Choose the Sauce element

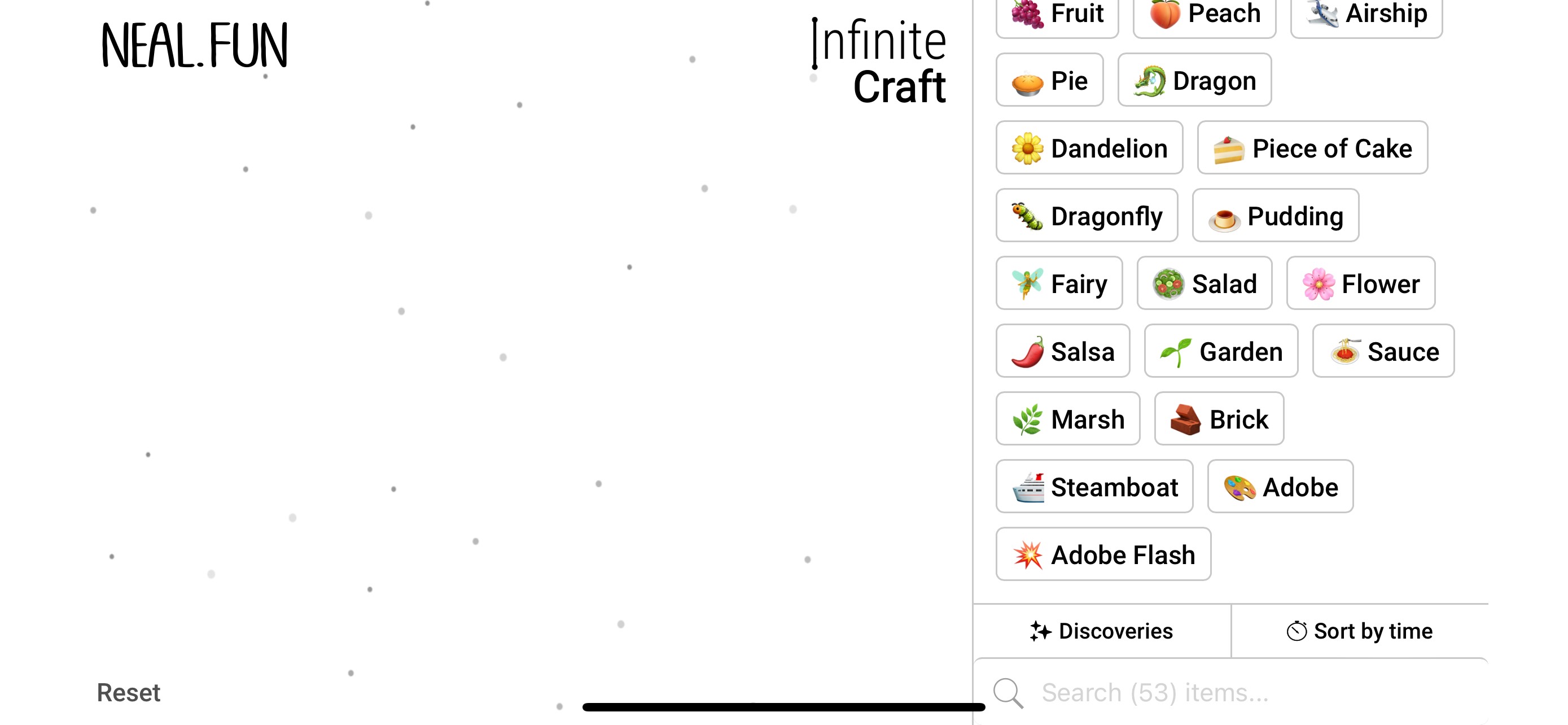pyautogui.click(x=1383, y=351)
